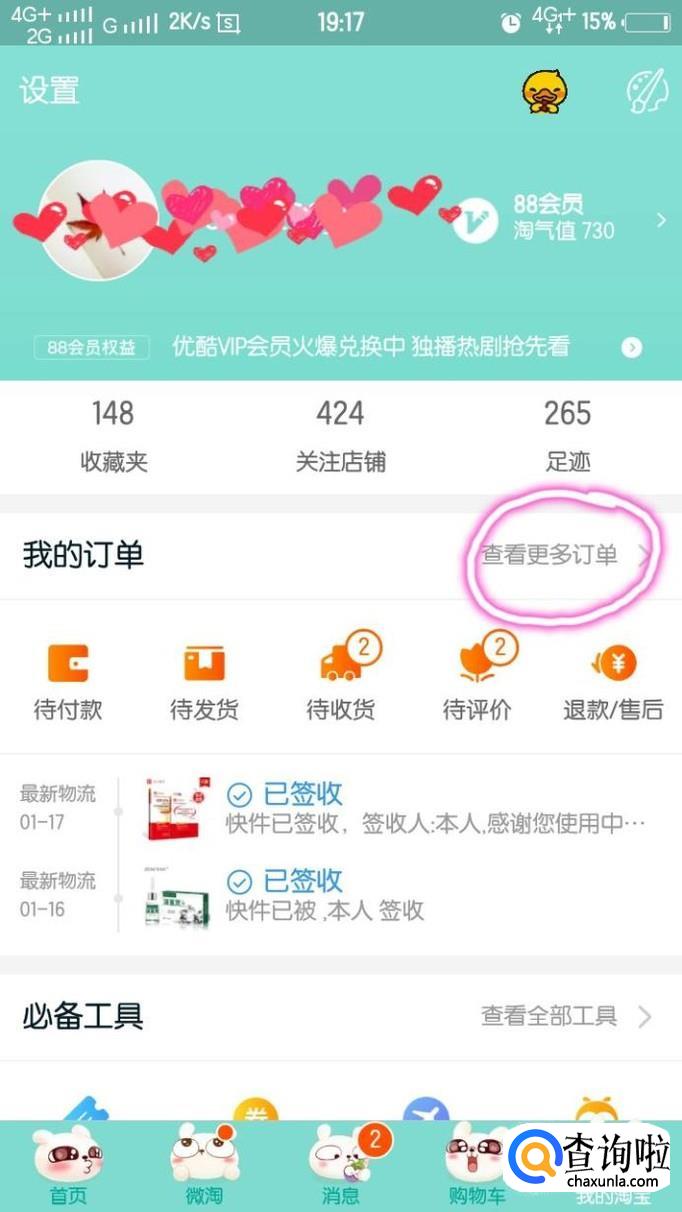Open the theme palette icon

(x=646, y=92)
